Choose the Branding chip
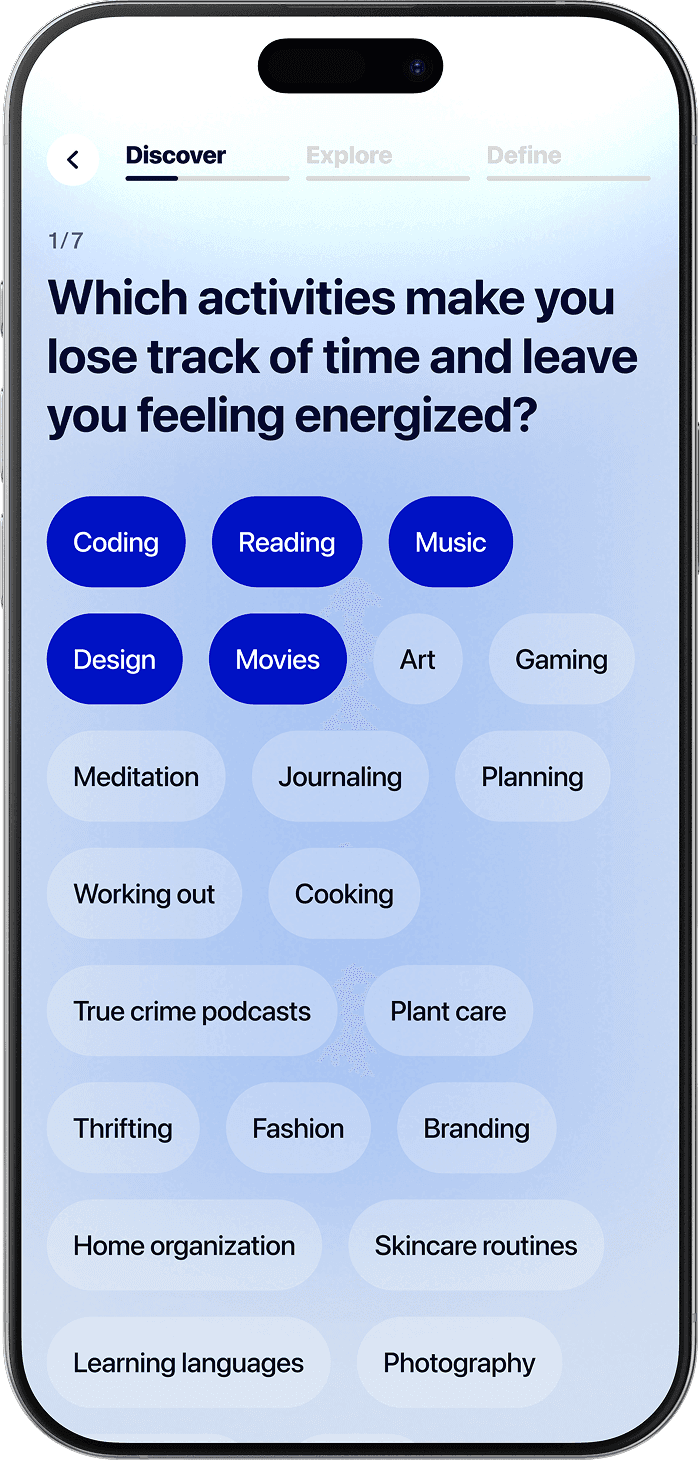Viewport: 700px width, 1460px height. pyautogui.click(x=476, y=1127)
